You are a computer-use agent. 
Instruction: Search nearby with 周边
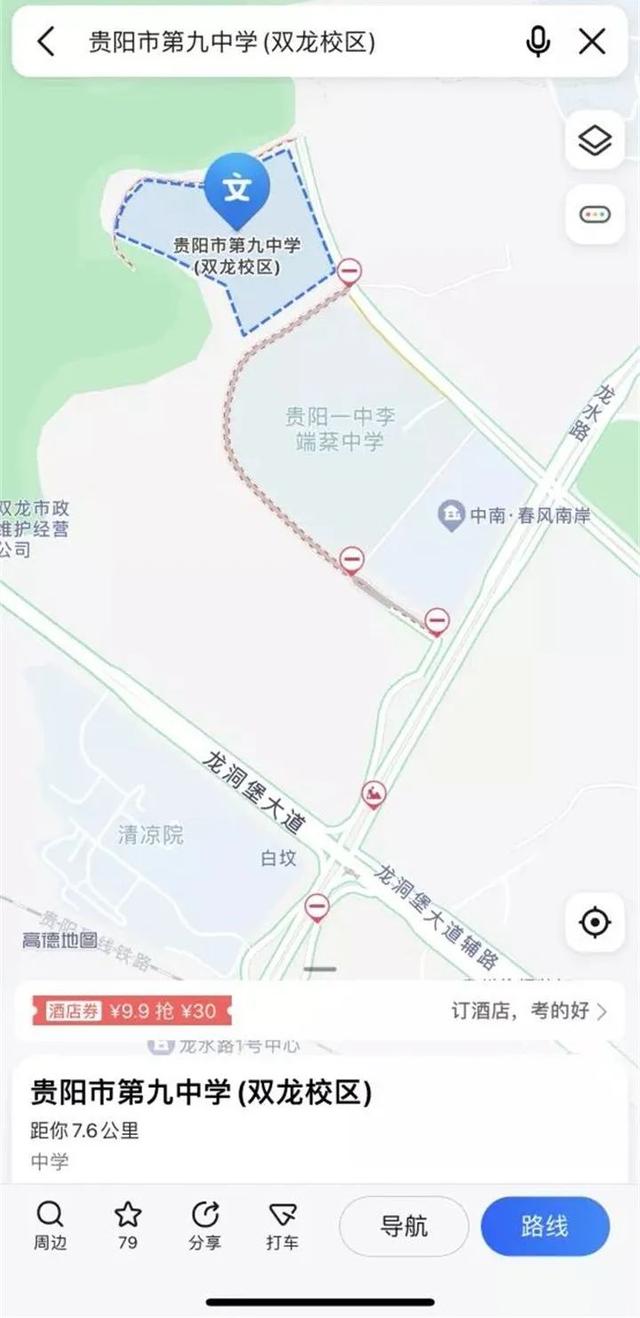click(49, 1227)
